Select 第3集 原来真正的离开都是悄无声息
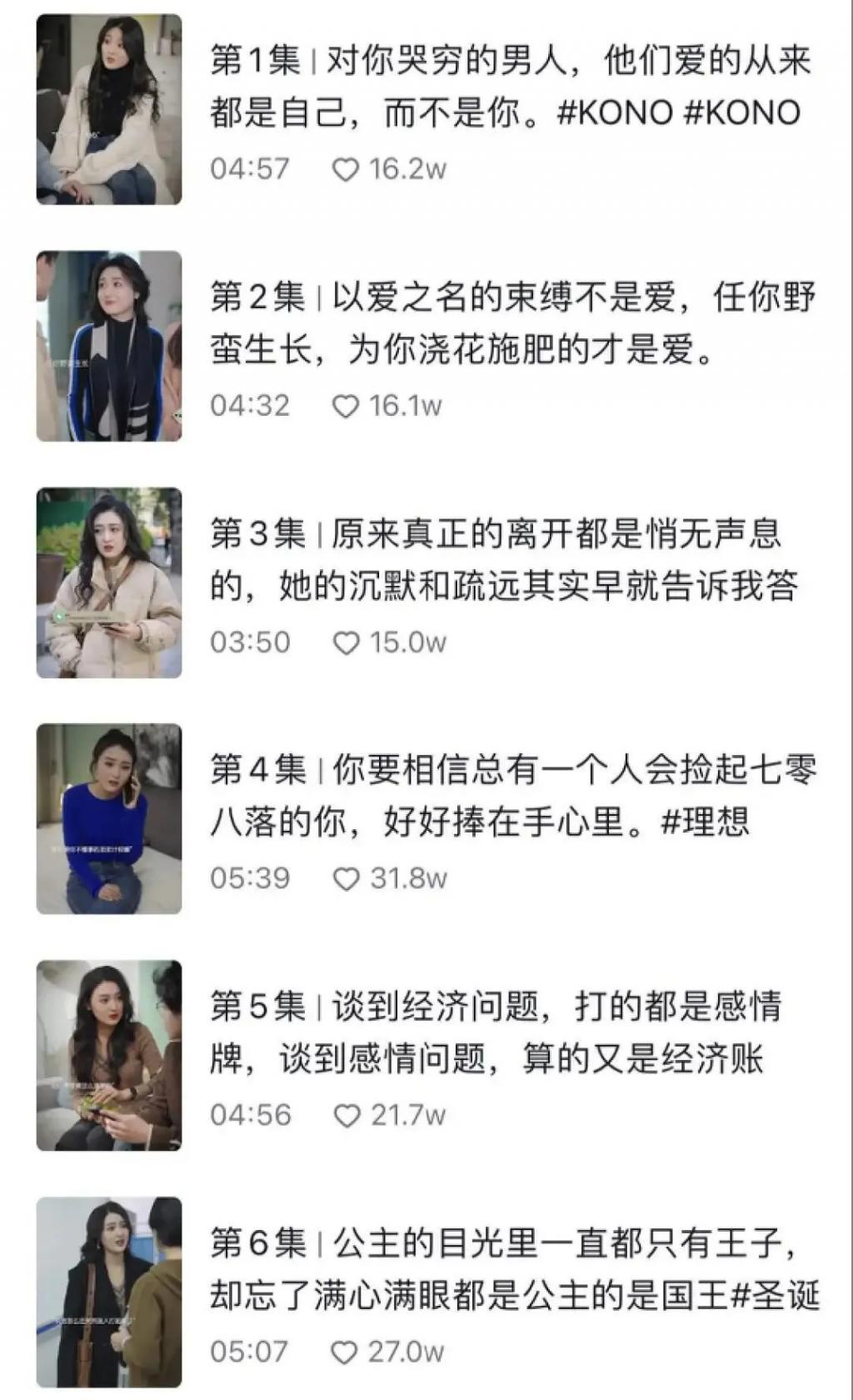The height and width of the screenshot is (1400, 853). coord(503,560)
